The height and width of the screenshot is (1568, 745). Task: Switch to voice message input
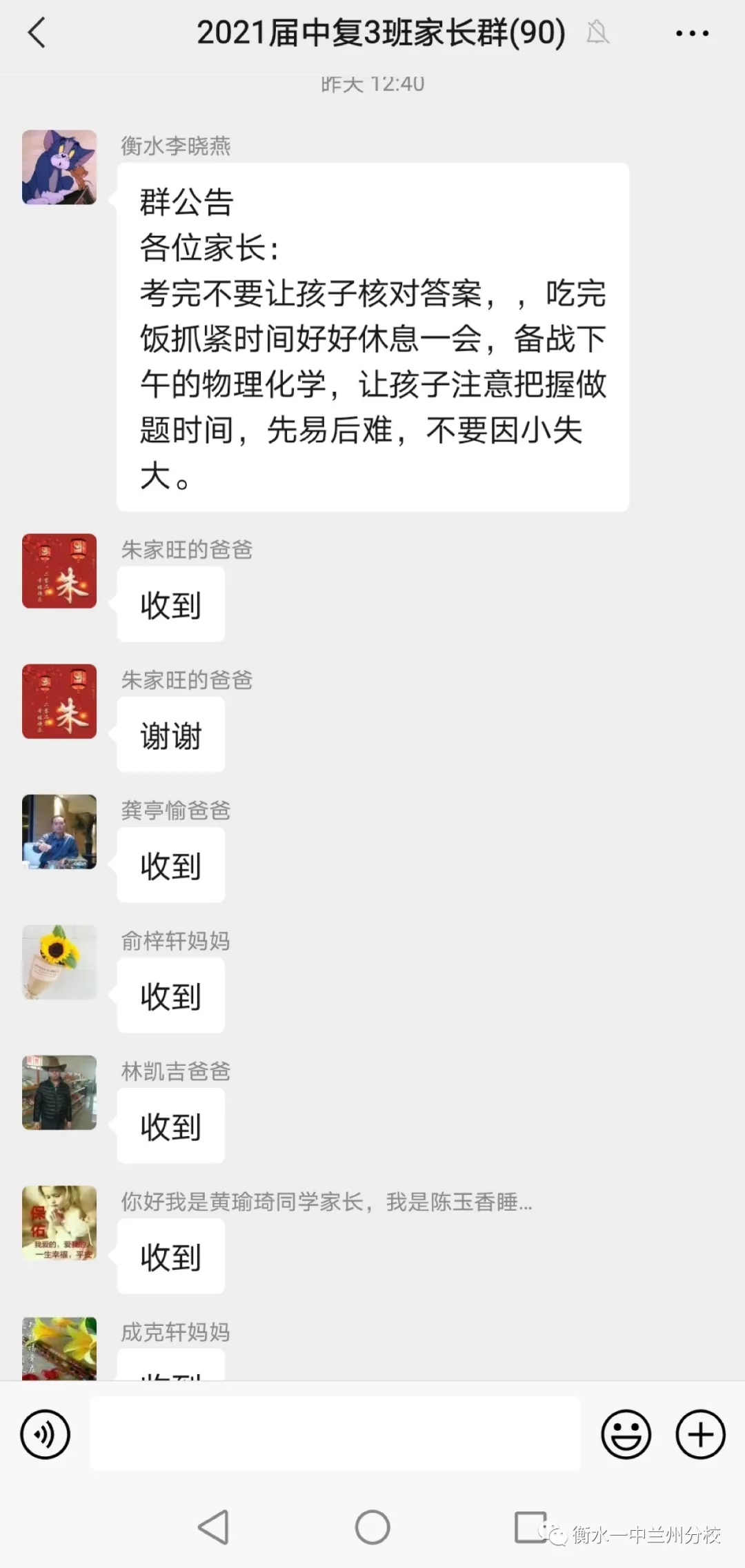click(46, 1435)
